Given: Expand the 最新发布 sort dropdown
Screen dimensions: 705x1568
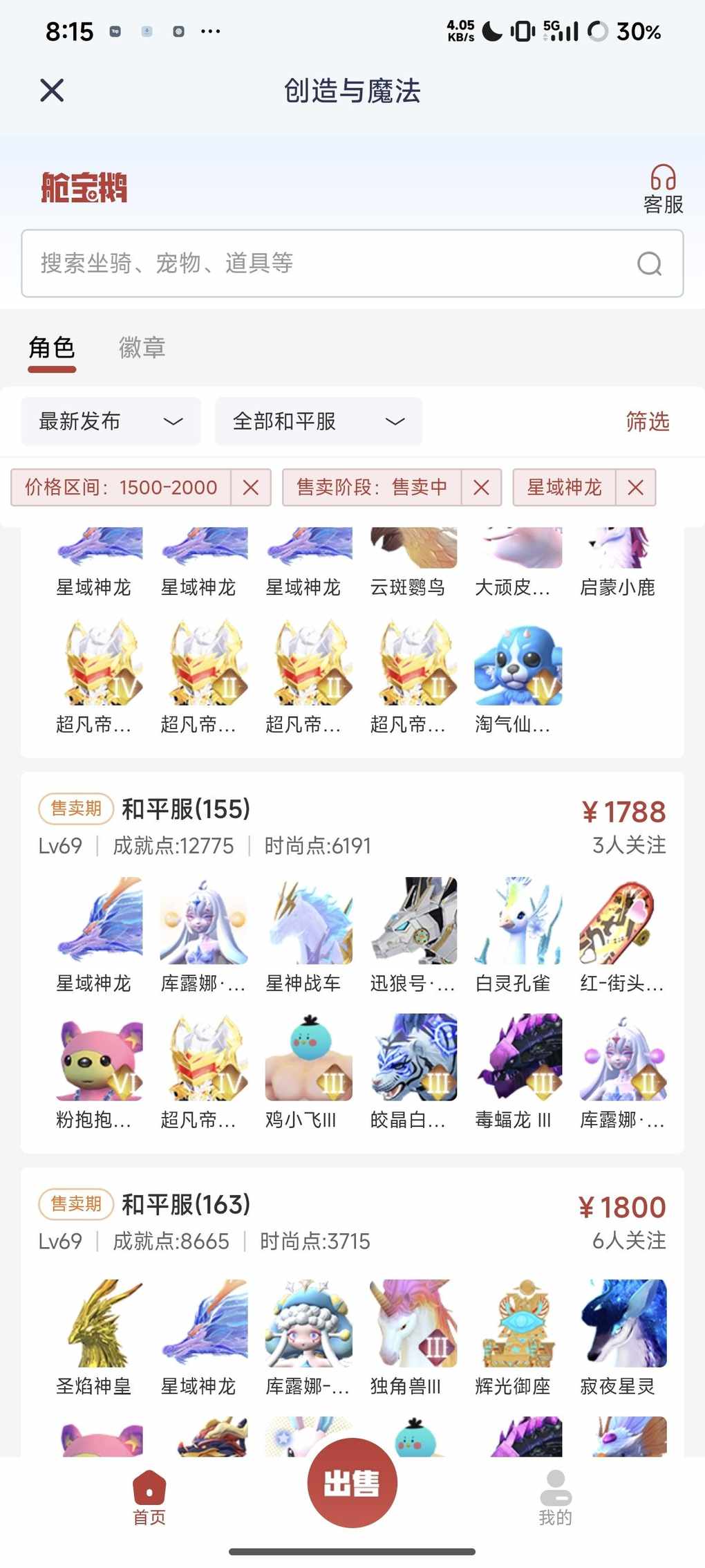Looking at the screenshot, I should tap(111, 421).
